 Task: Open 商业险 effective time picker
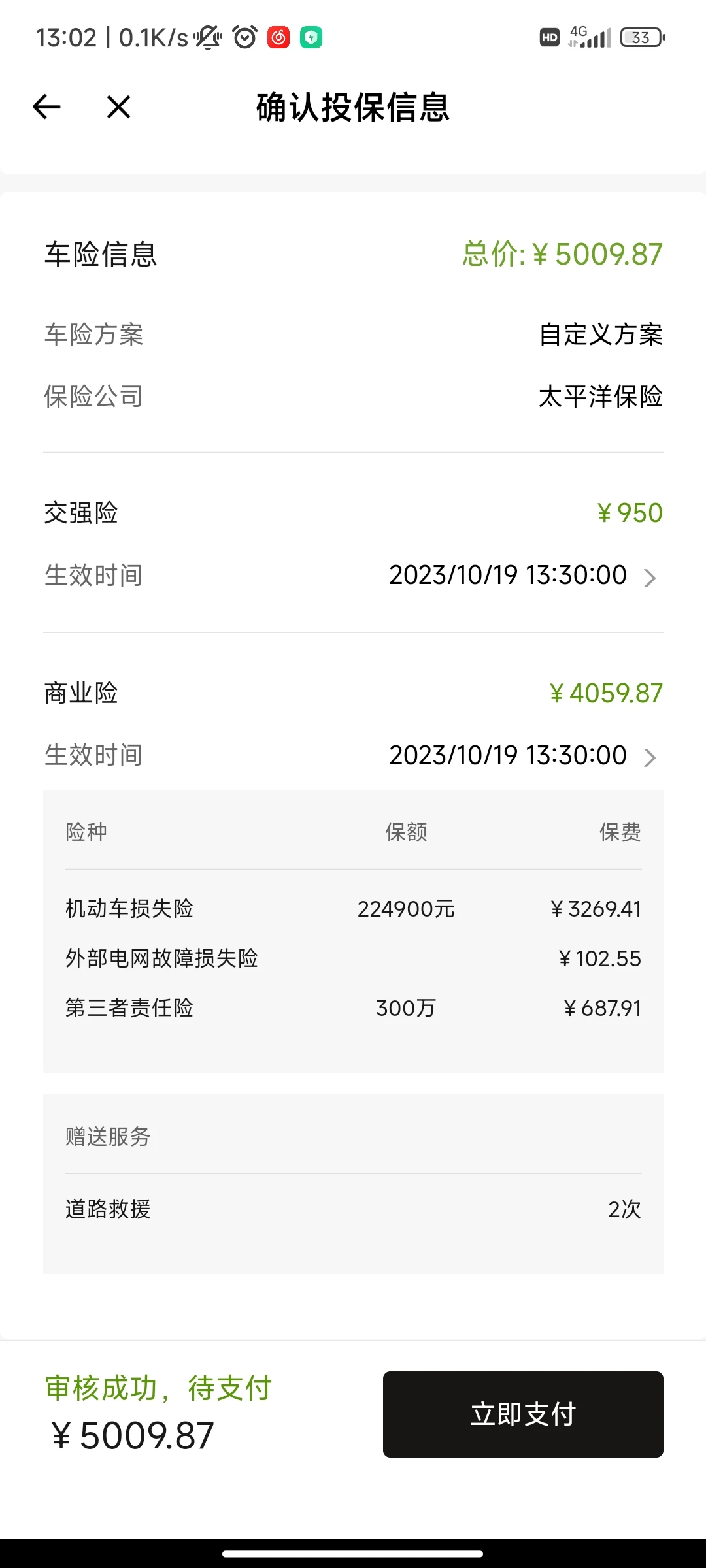click(x=353, y=755)
